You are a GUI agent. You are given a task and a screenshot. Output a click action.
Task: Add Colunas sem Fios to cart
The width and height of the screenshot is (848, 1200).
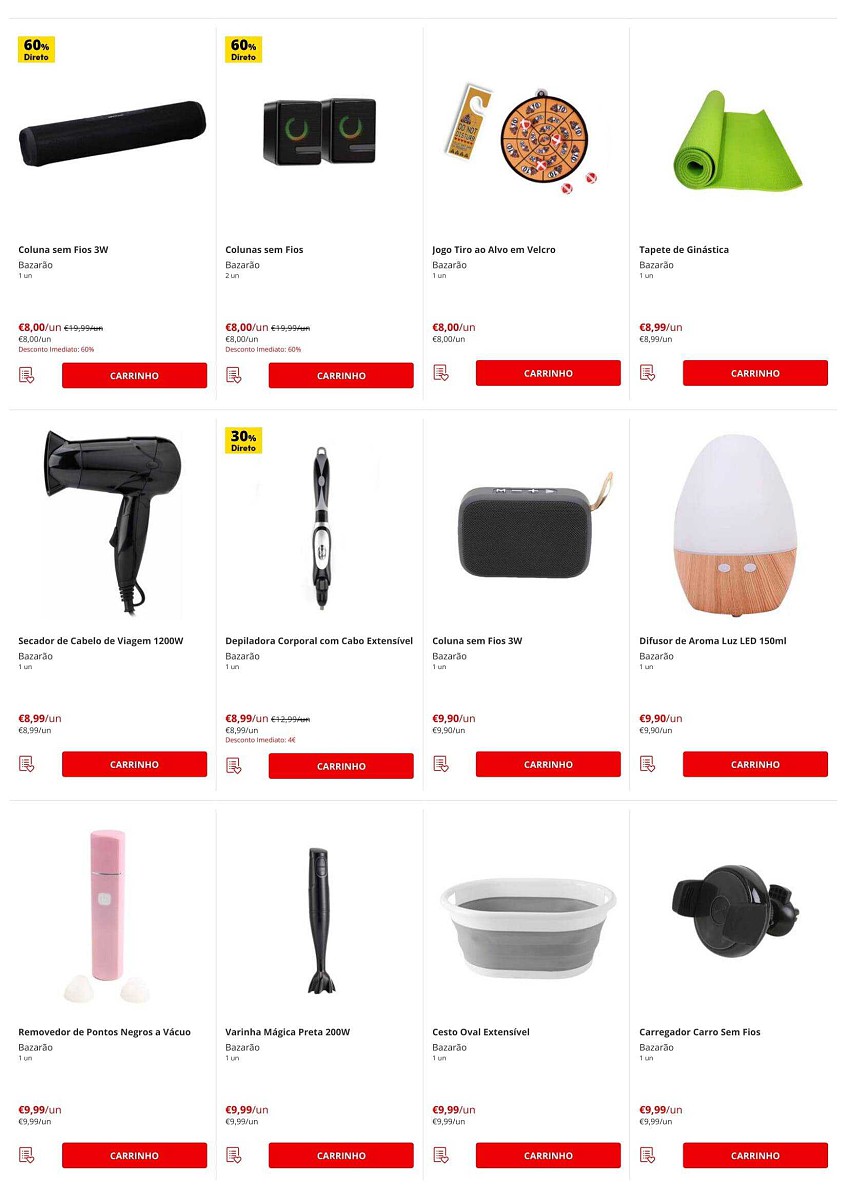[x=340, y=375]
